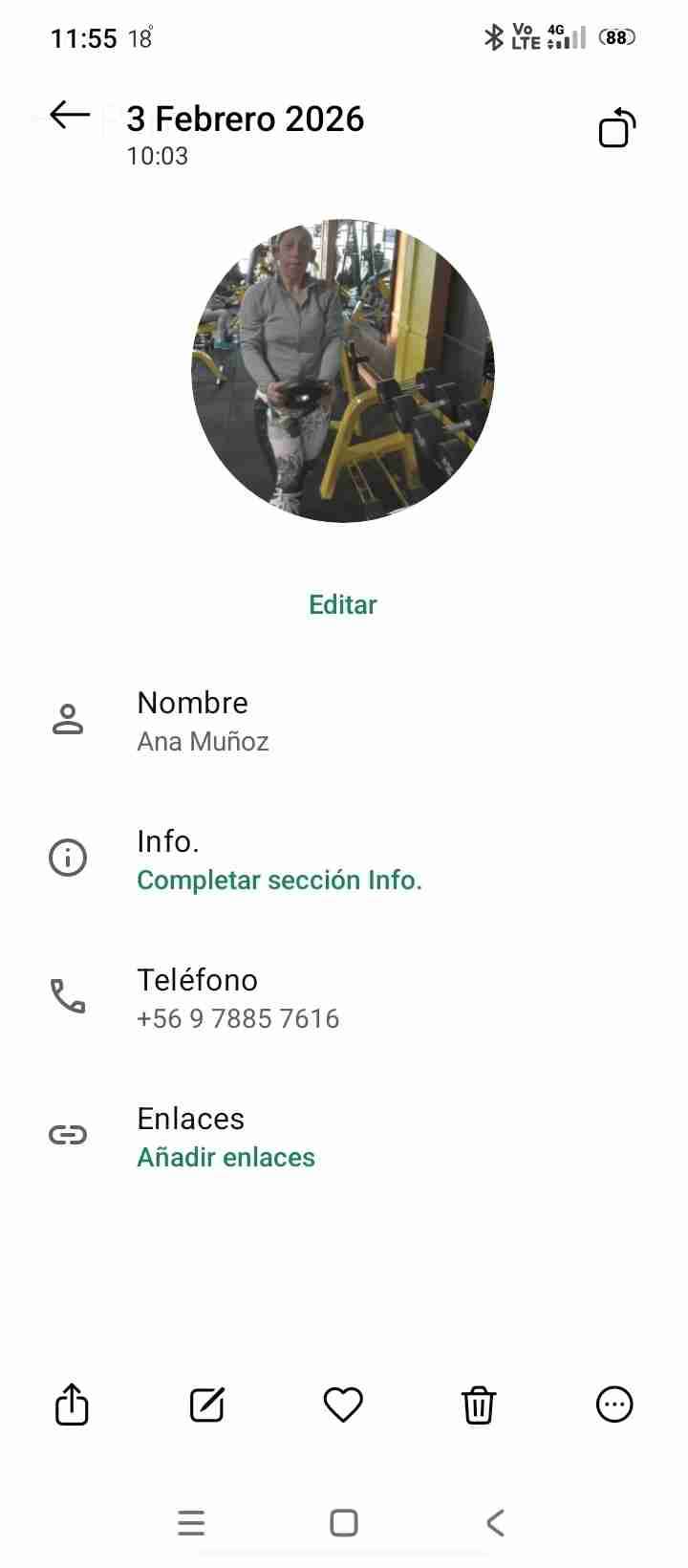Tap the name field showing Ana Muñoz
This screenshot has height=1568, width=688.
[x=204, y=740]
